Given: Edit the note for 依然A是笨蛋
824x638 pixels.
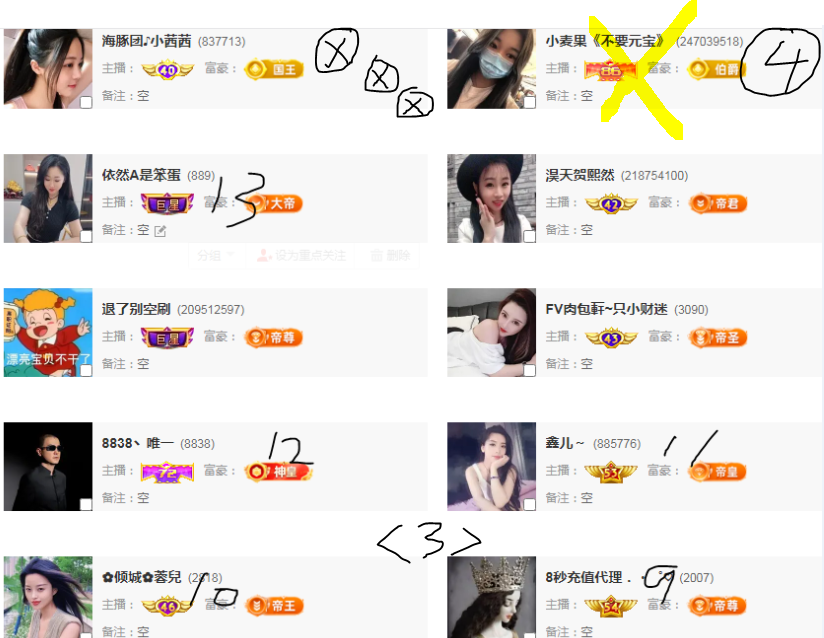Looking at the screenshot, I should tap(160, 231).
